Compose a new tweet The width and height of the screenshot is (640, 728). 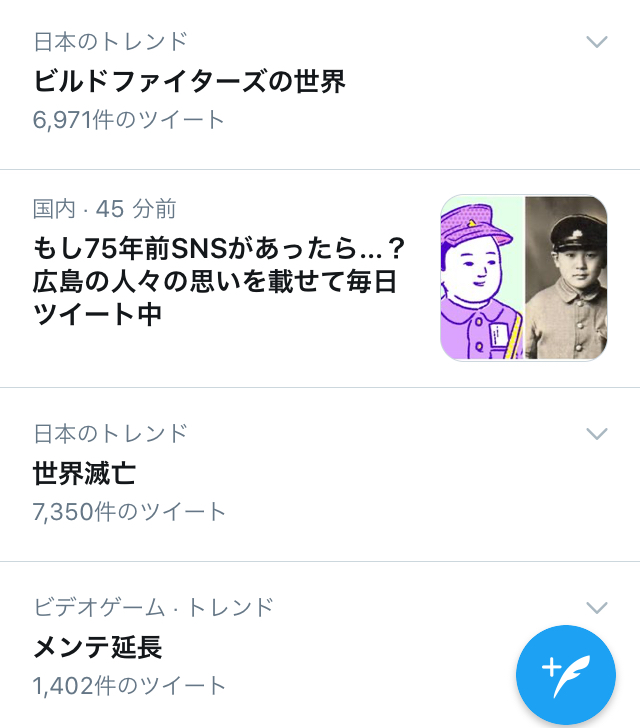566,675
